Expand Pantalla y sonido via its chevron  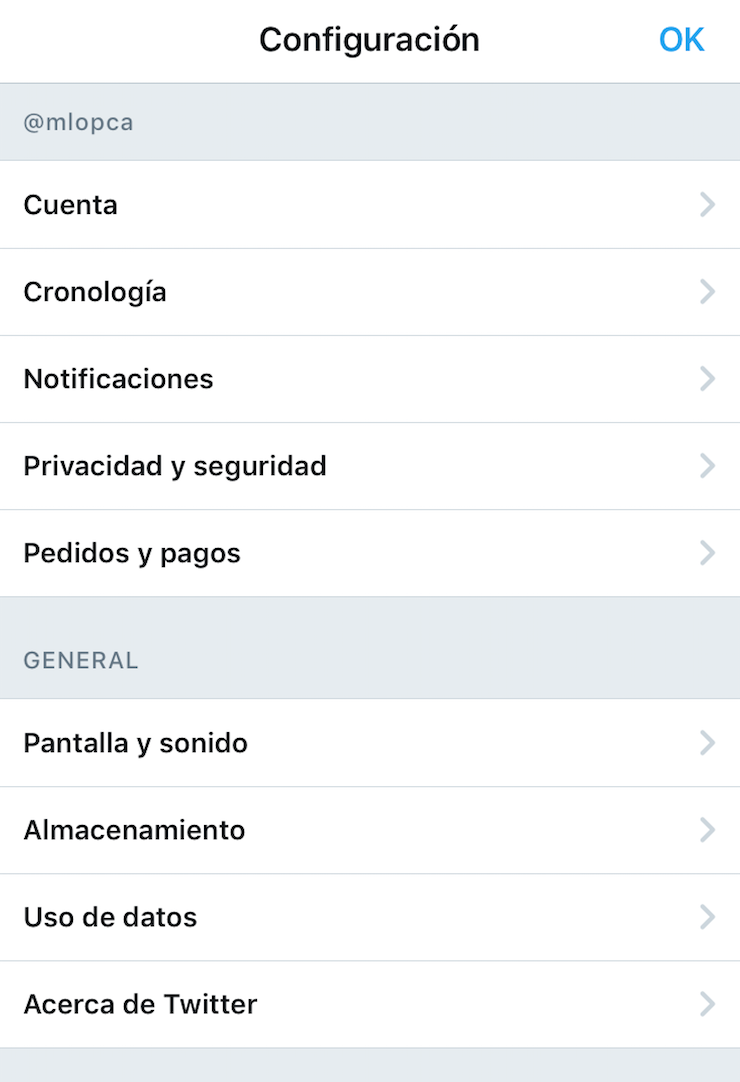pyautogui.click(x=708, y=743)
